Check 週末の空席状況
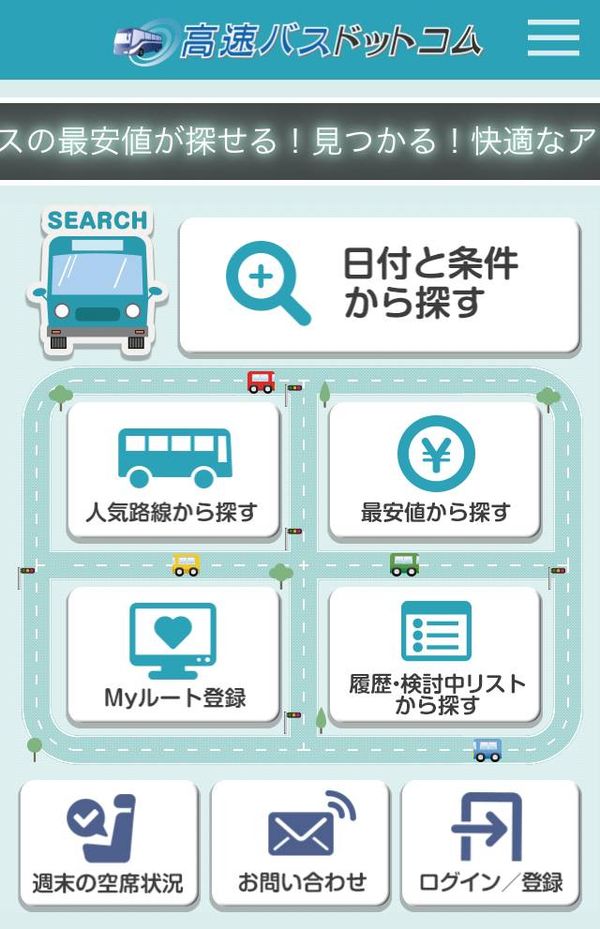 point(108,844)
